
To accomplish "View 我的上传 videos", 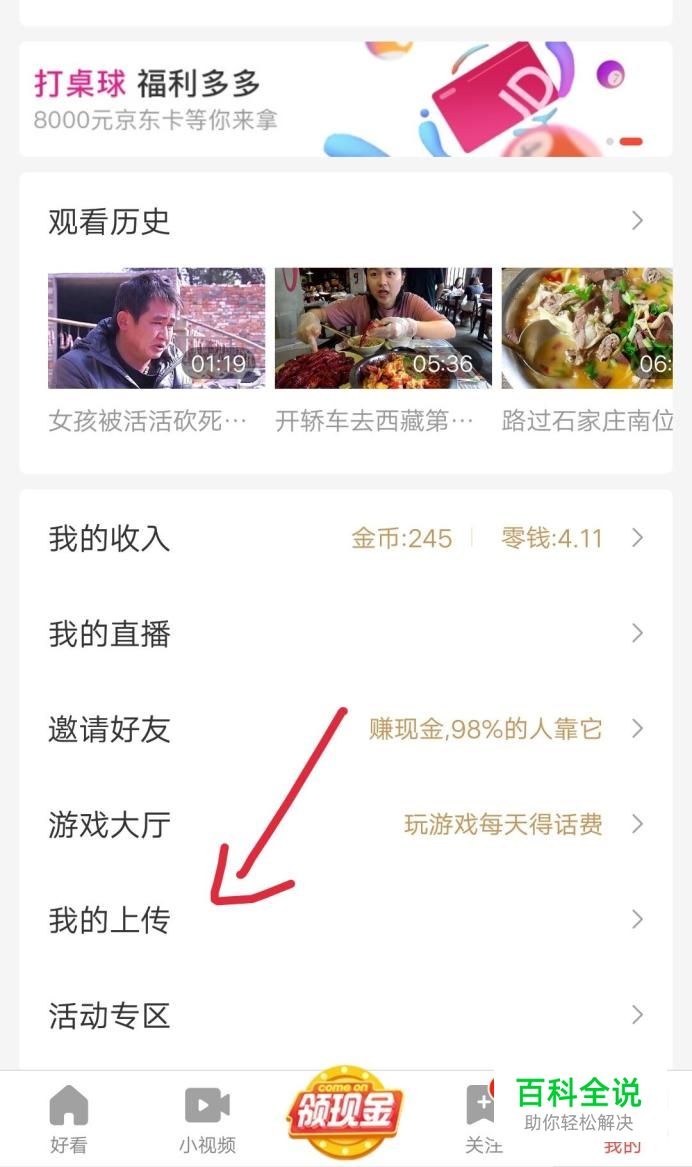I will click(x=345, y=920).
